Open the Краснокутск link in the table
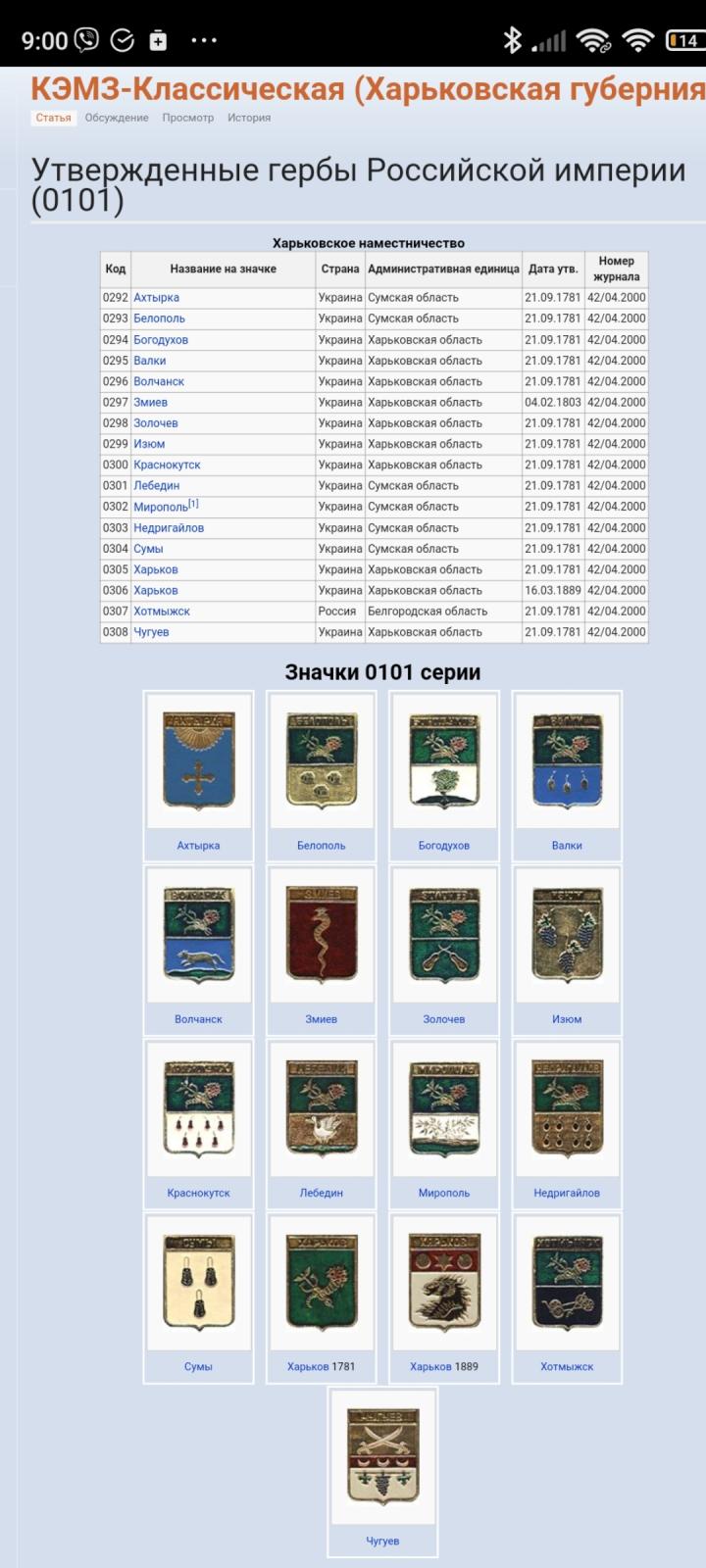The image size is (706, 1568). [168, 465]
